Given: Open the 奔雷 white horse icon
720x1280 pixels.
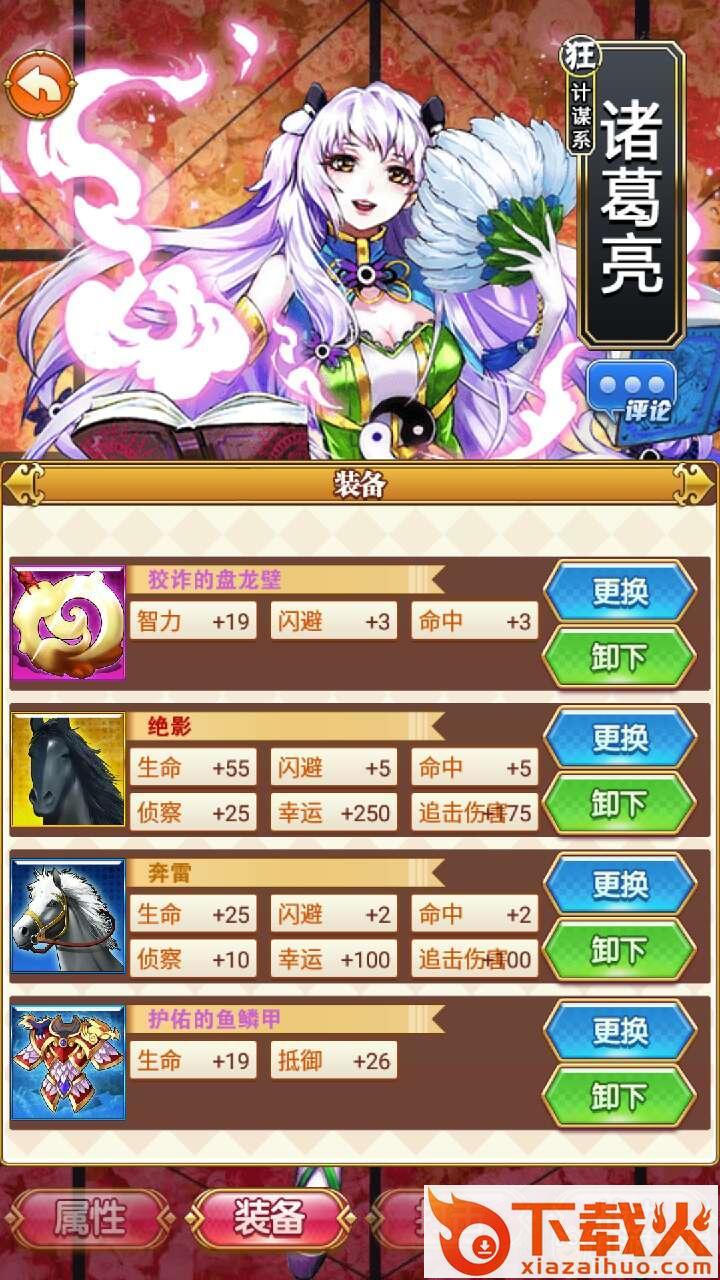Looking at the screenshot, I should pos(68,916).
